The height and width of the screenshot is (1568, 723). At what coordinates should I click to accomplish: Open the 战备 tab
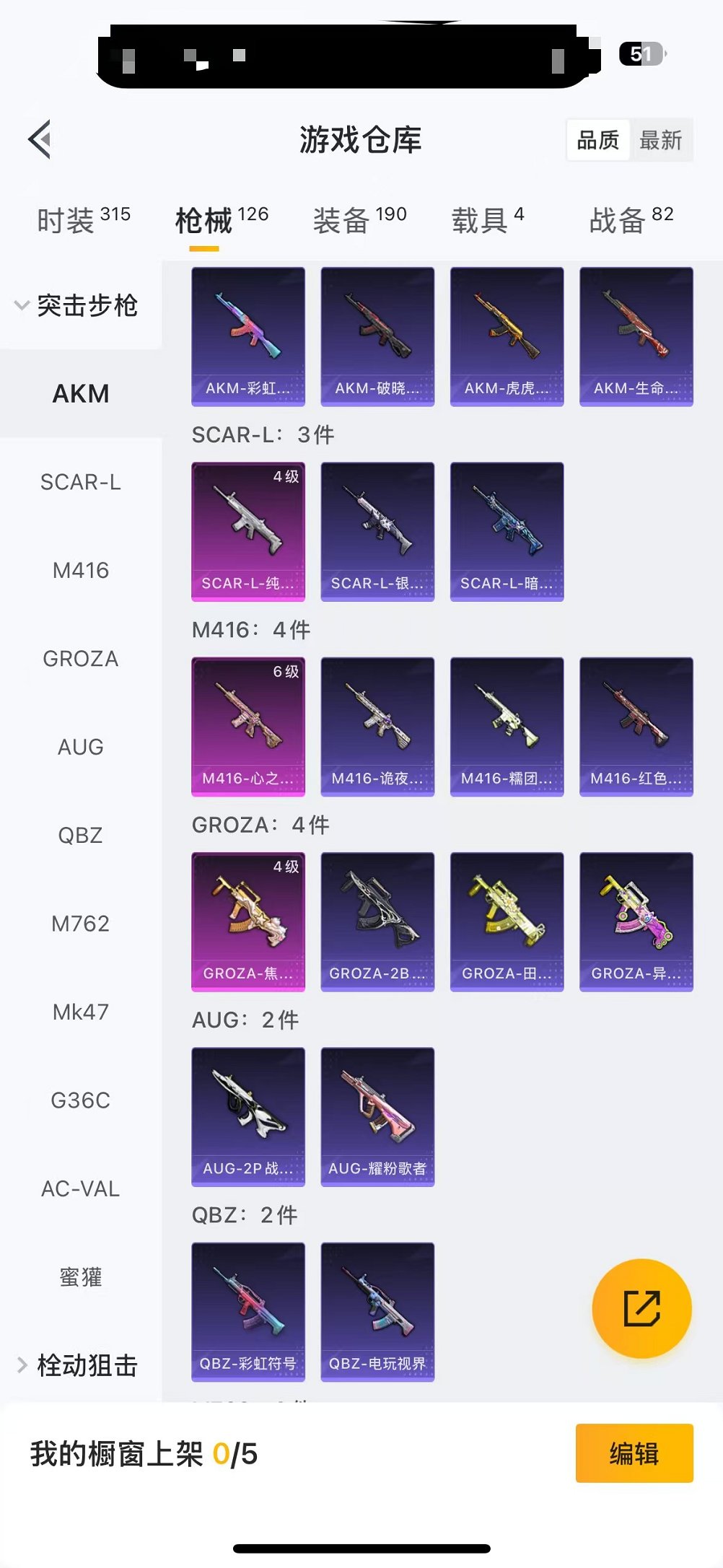[631, 219]
